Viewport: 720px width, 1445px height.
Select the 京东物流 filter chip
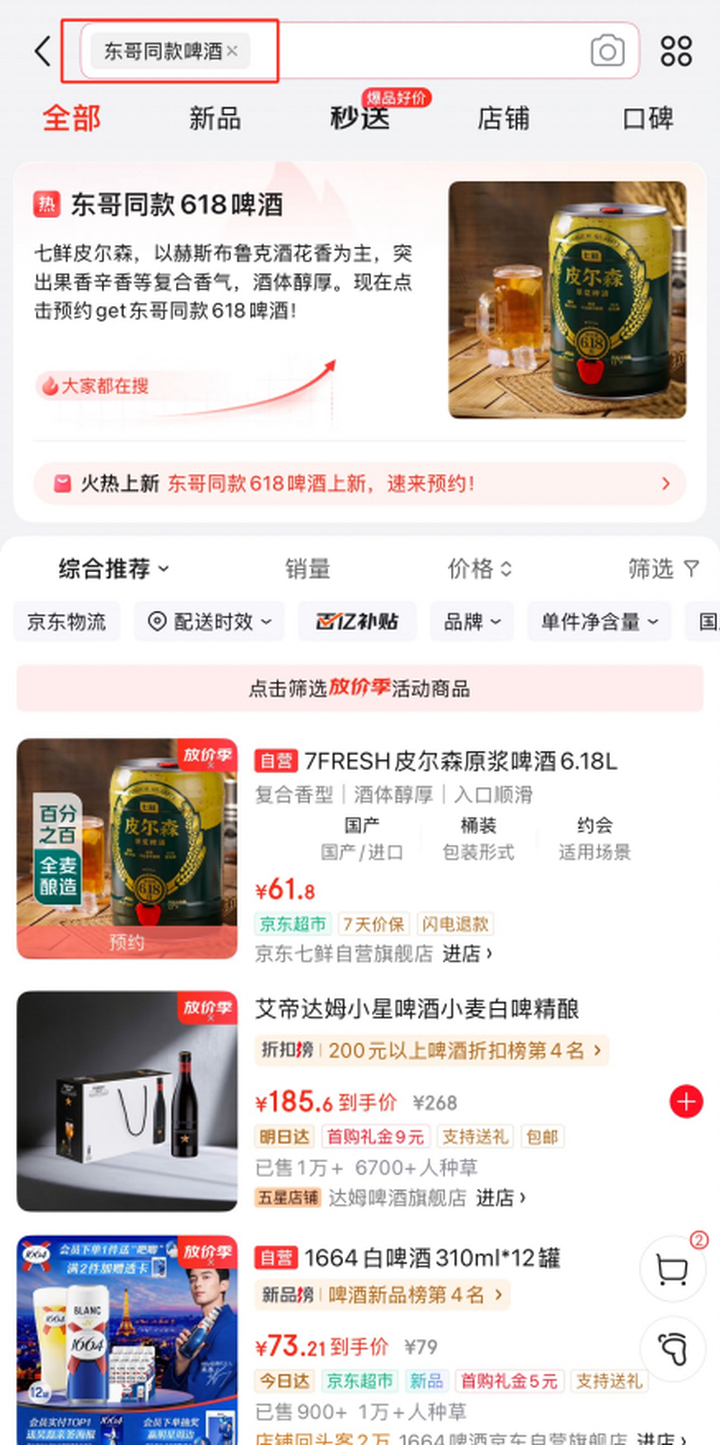pos(67,622)
